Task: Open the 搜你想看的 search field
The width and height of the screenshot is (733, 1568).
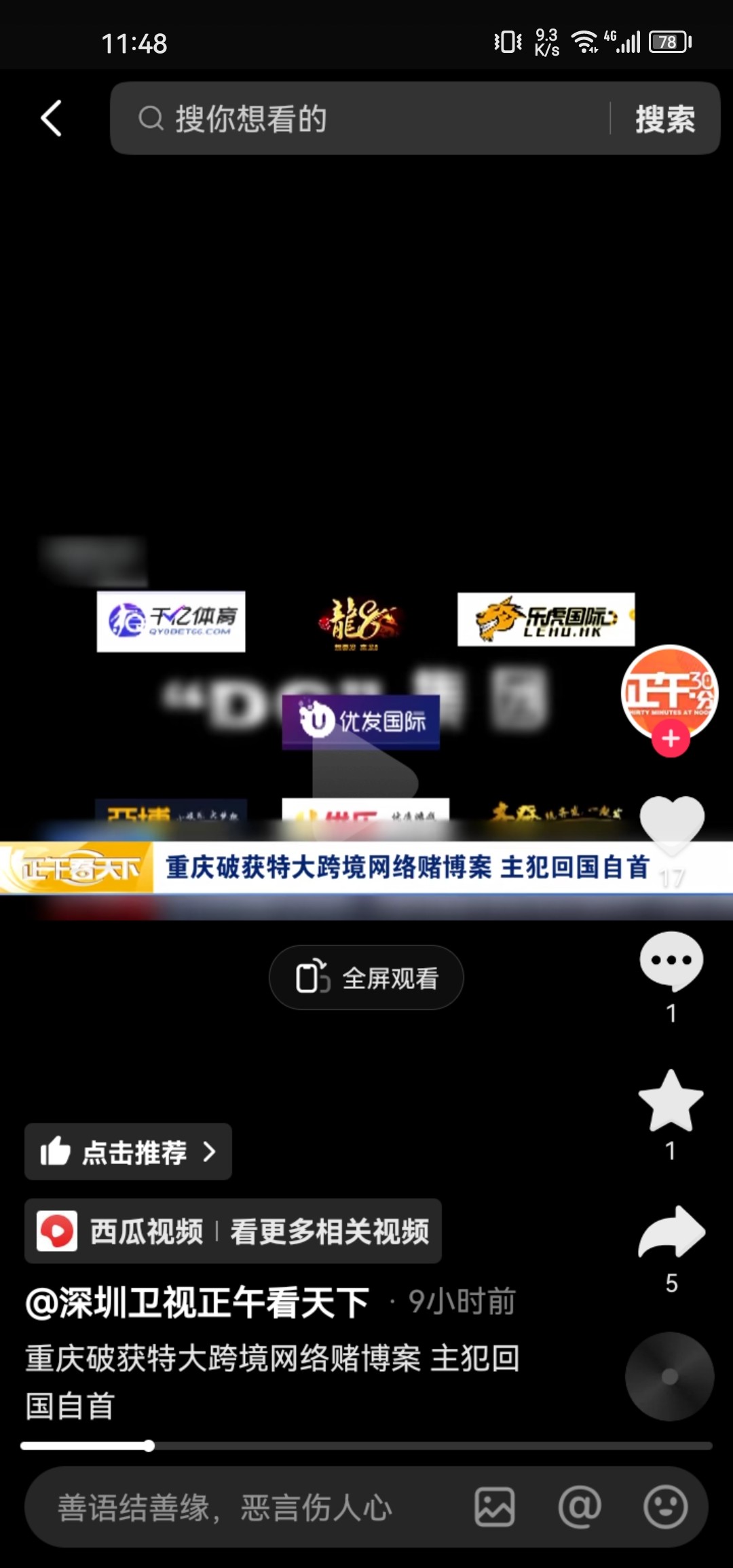Action: tap(366, 119)
